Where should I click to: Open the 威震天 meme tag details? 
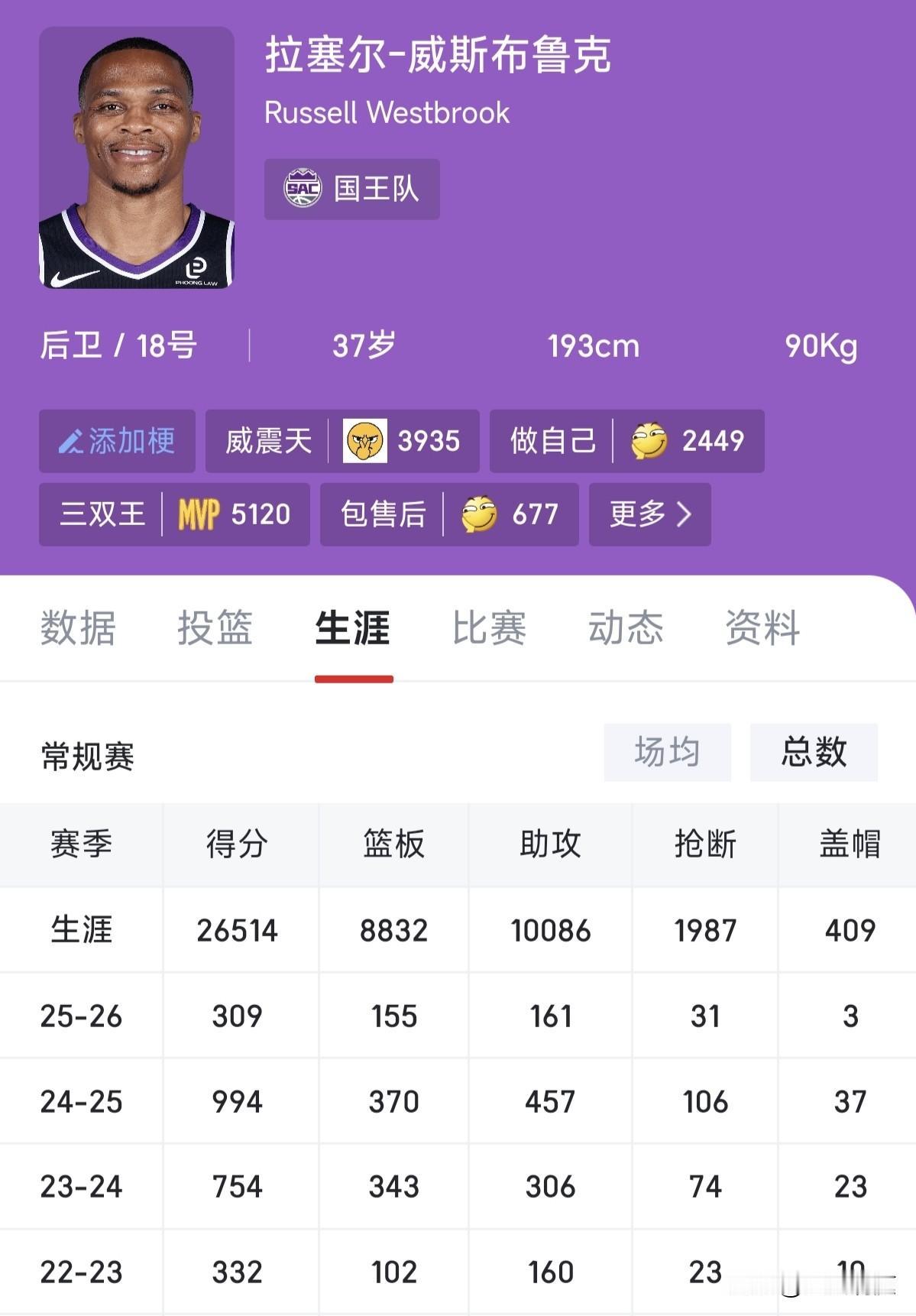coord(341,441)
